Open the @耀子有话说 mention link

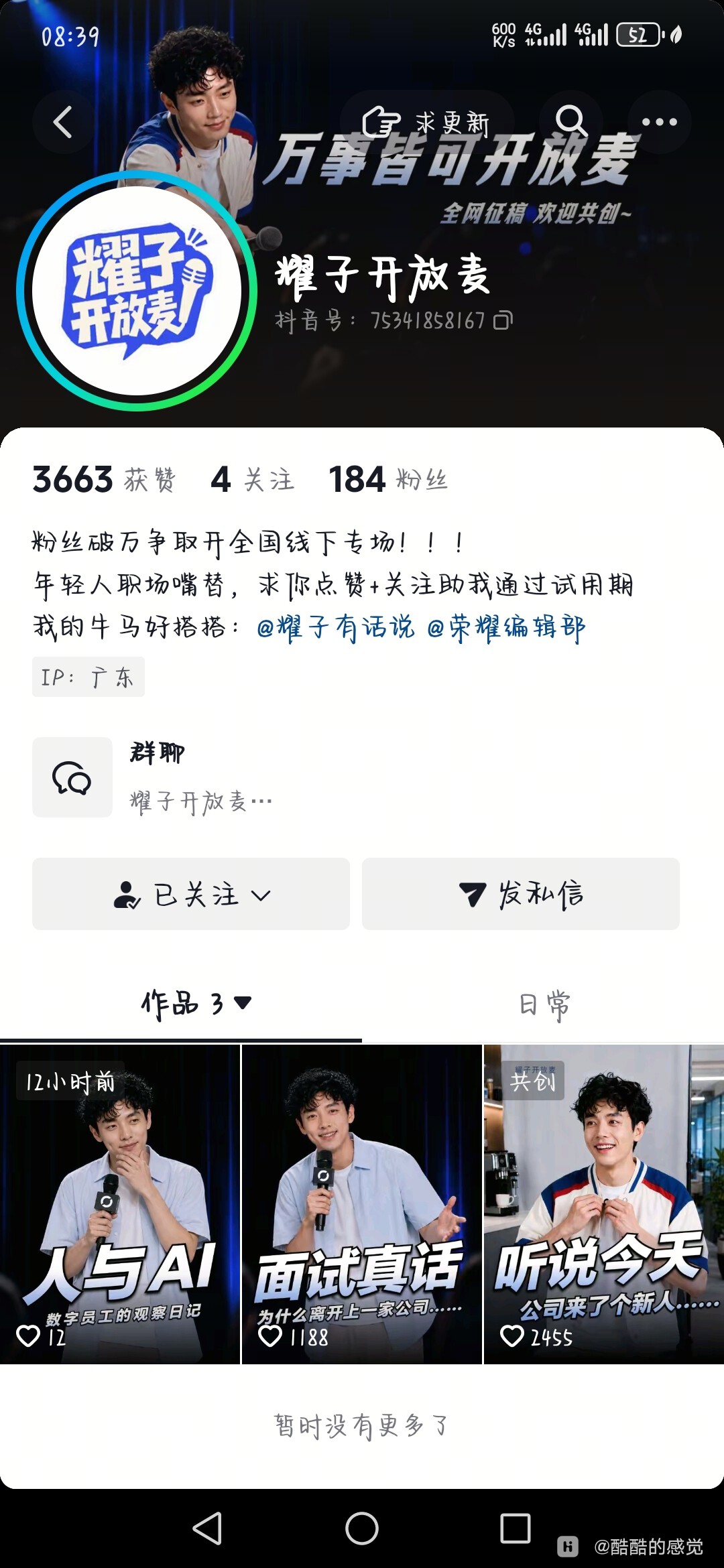click(x=335, y=627)
